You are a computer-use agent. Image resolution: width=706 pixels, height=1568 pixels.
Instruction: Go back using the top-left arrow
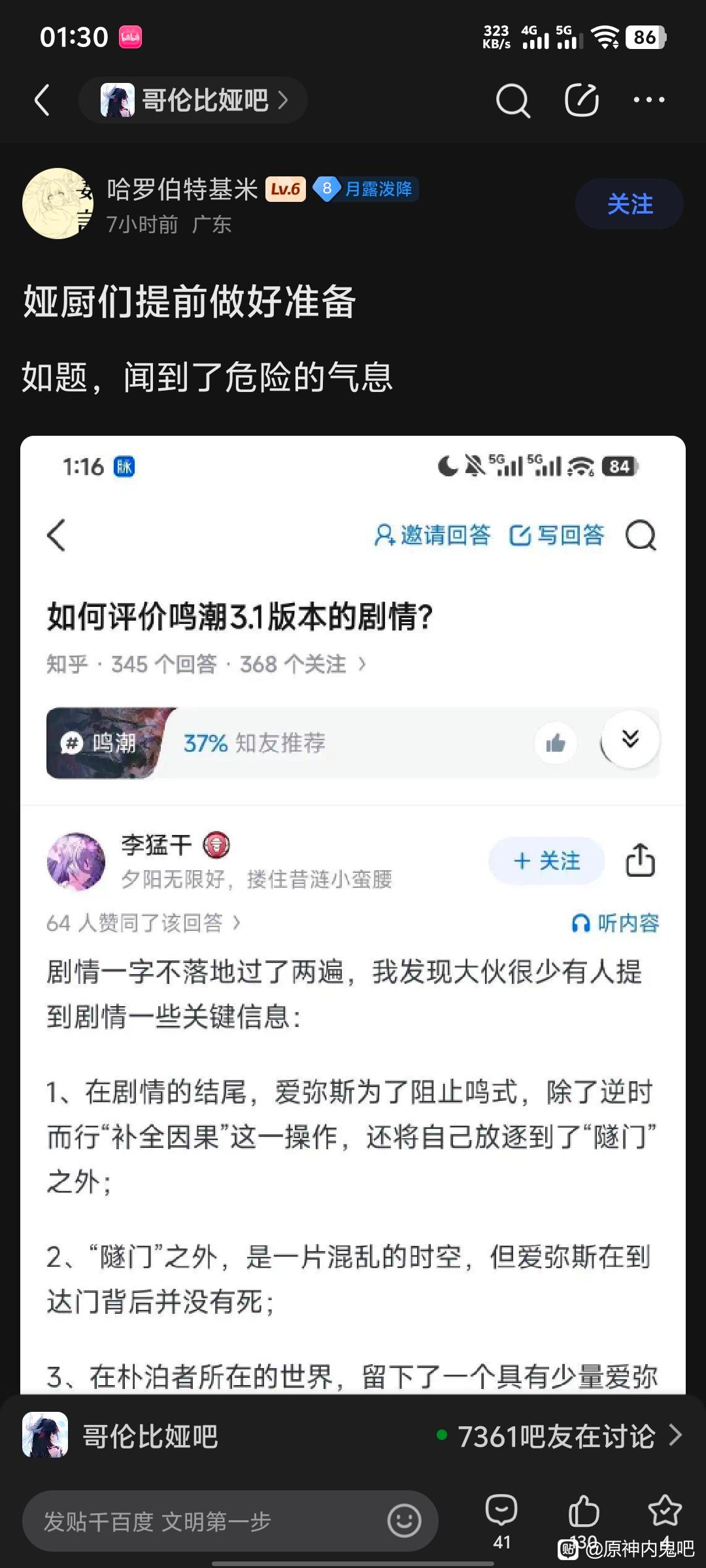click(42, 100)
